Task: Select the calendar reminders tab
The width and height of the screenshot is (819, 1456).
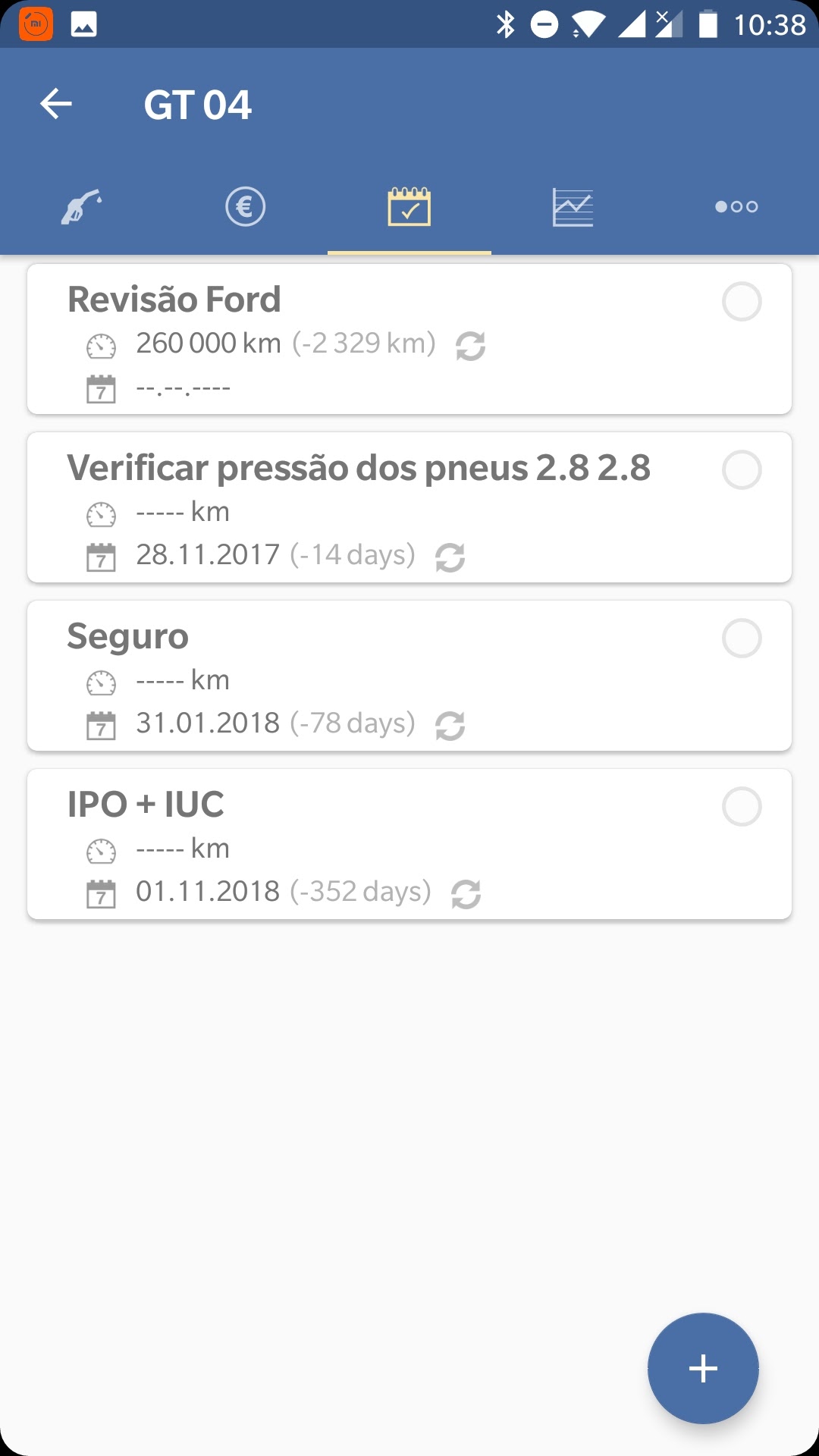Action: click(409, 206)
